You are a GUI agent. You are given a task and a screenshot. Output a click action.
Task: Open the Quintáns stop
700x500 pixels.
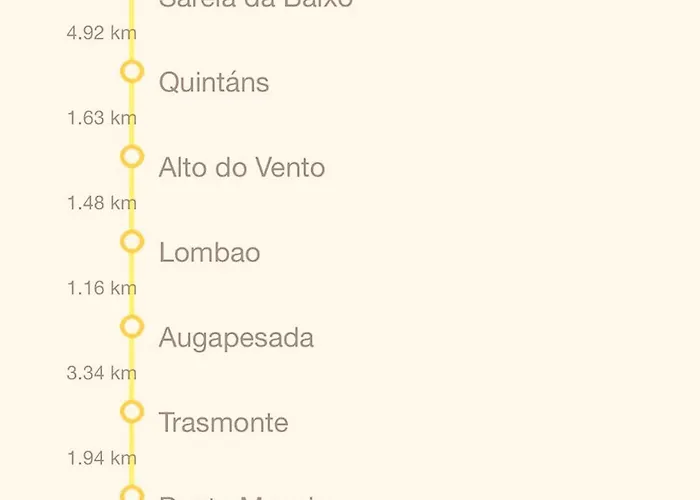click(213, 82)
